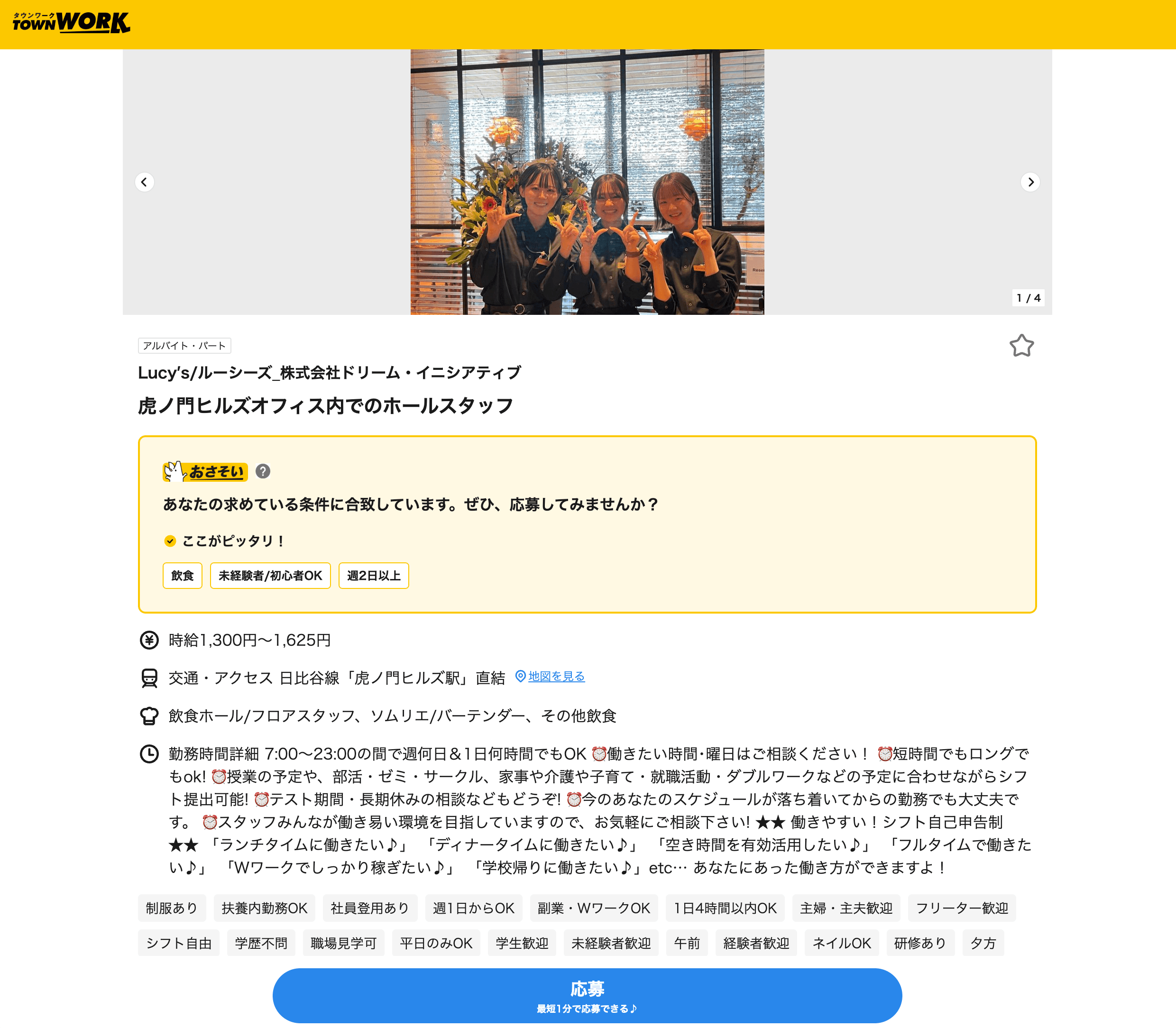Open the staff photo in the gallery
Viewport: 1176px width, 1028px height.
click(x=587, y=182)
